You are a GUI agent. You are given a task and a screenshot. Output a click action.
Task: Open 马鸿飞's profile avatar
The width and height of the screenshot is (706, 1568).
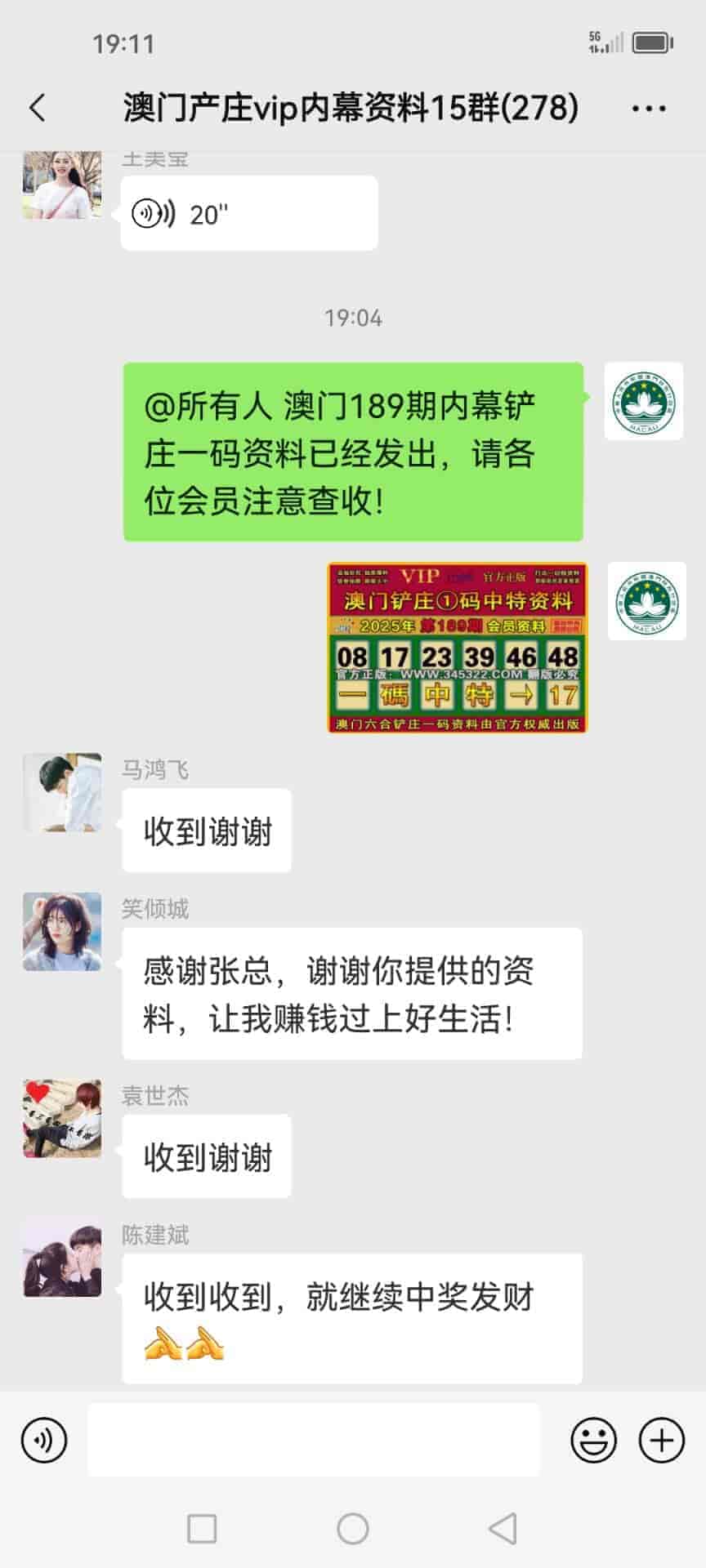[62, 792]
